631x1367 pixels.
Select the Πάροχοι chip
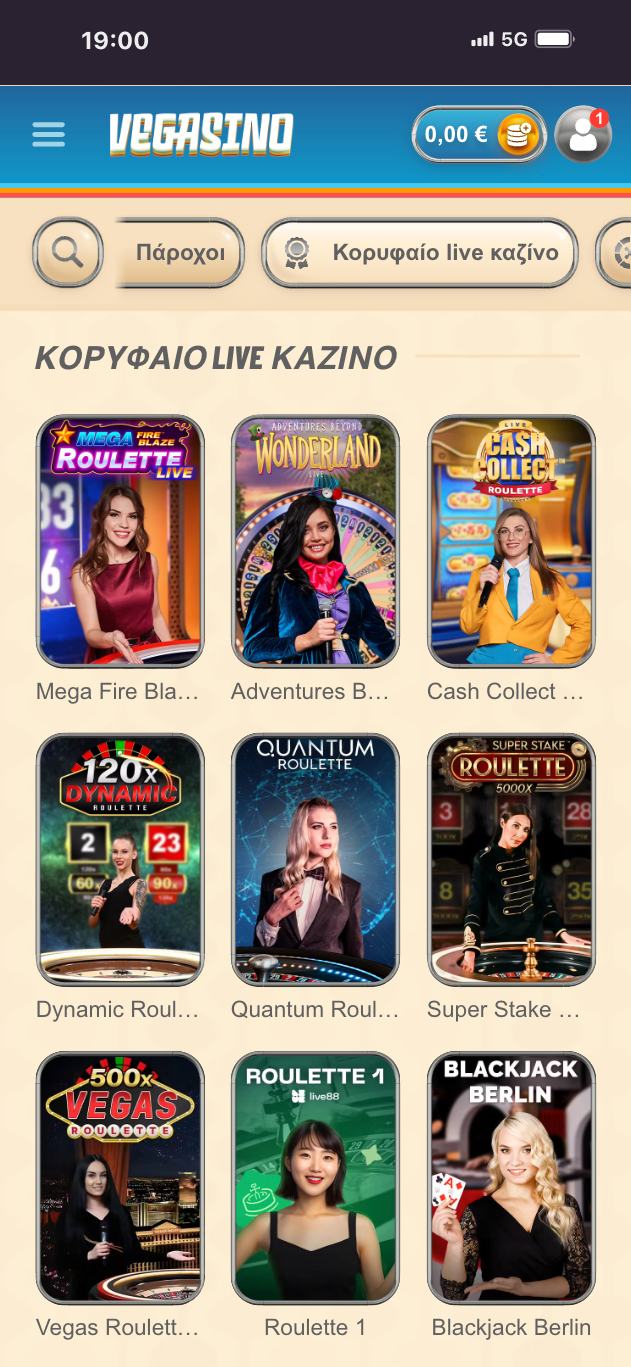[180, 253]
